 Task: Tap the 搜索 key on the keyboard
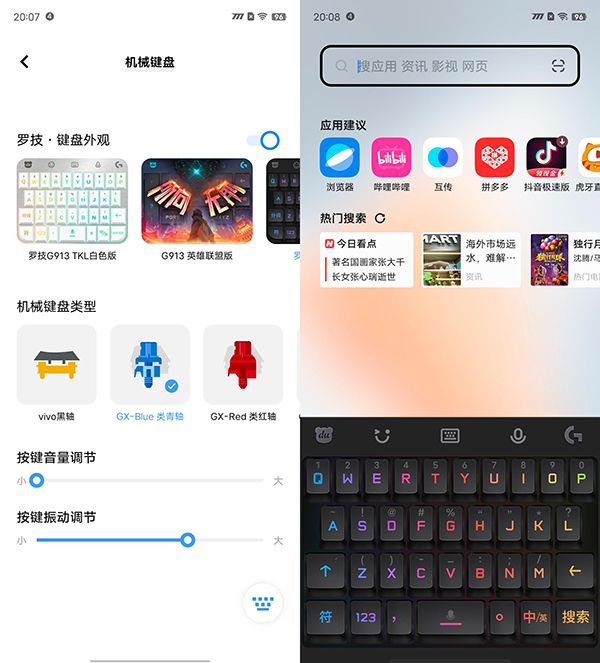click(x=575, y=617)
